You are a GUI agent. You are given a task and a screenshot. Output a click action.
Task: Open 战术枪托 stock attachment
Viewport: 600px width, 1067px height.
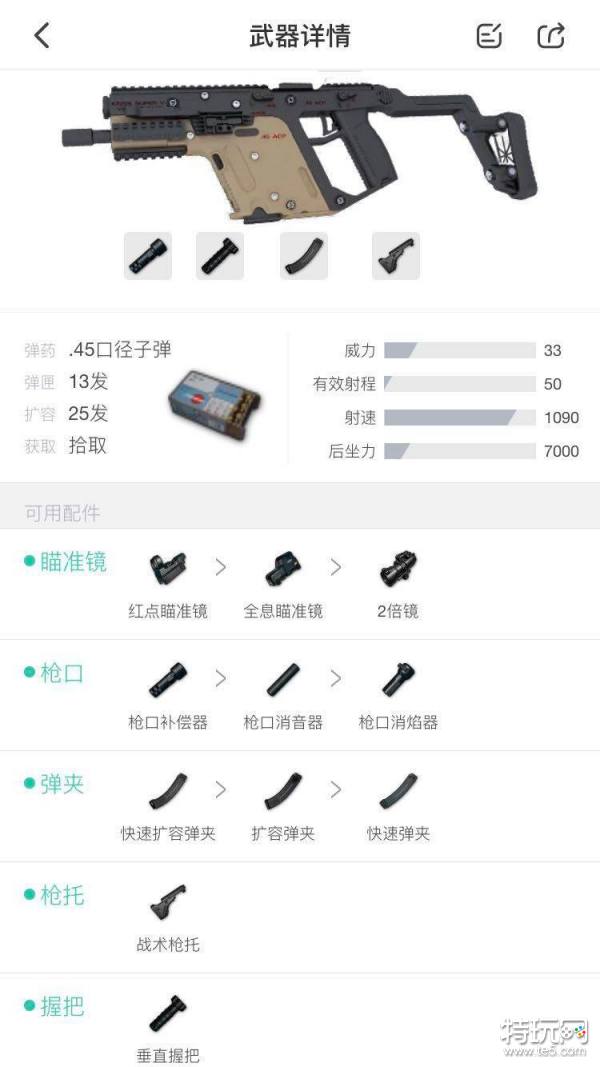pyautogui.click(x=167, y=903)
